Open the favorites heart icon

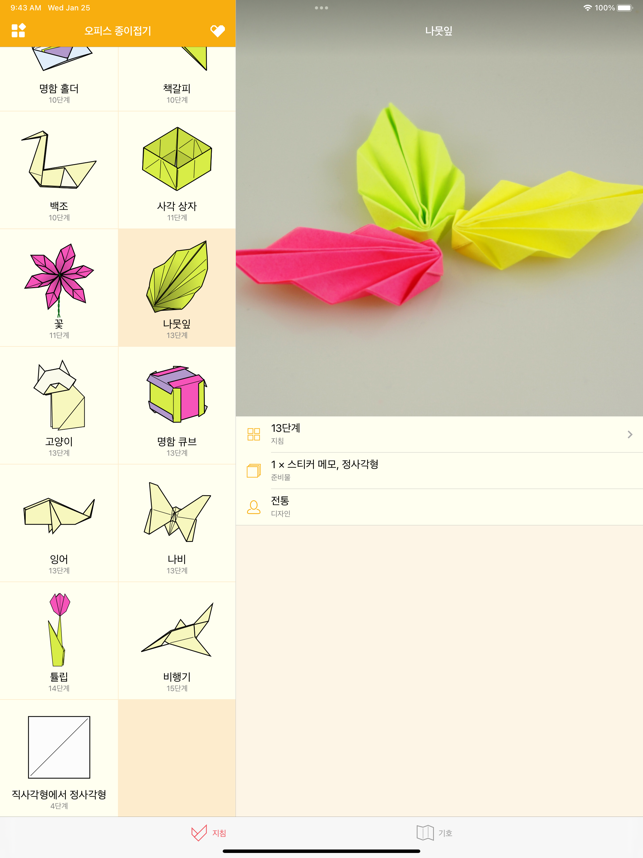tap(217, 31)
